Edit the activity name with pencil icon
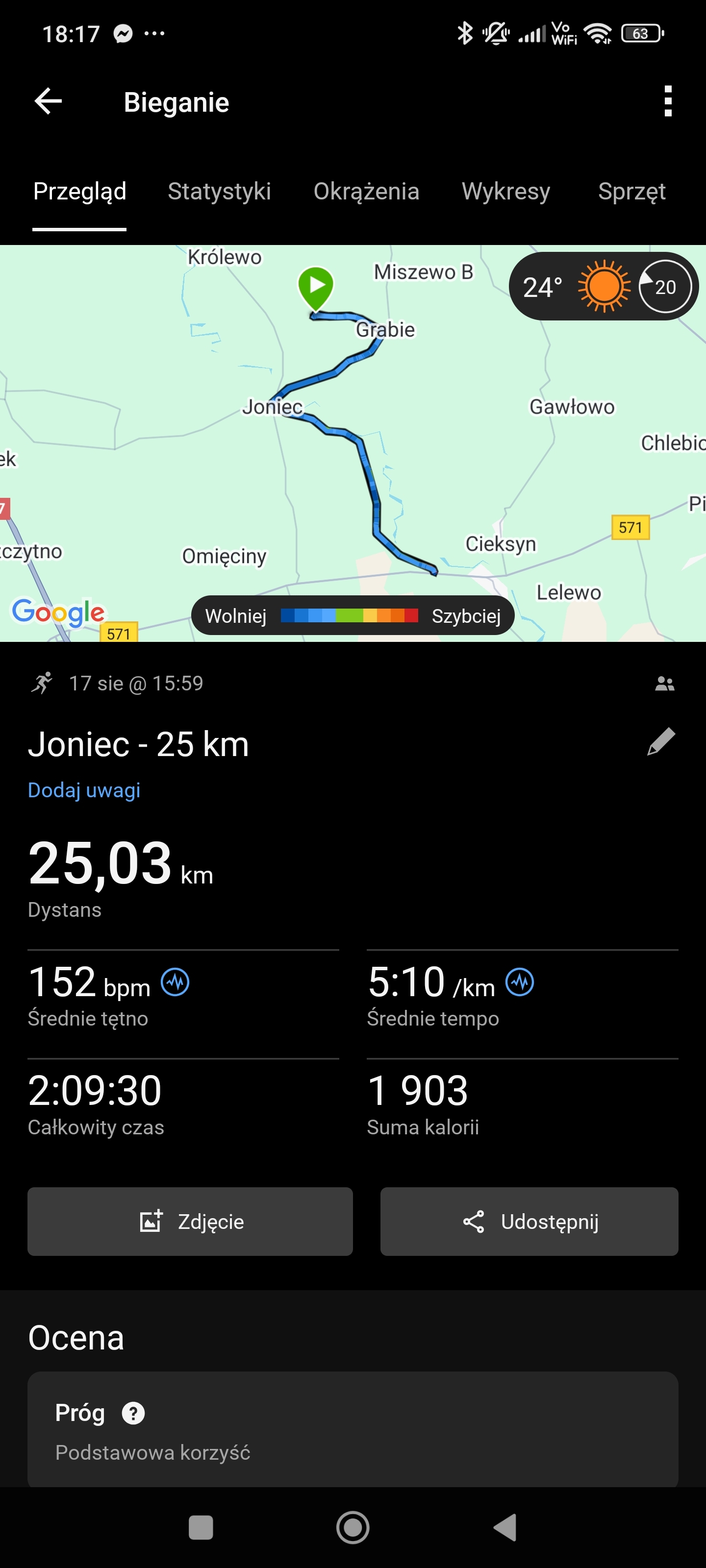The image size is (706, 1568). [x=661, y=742]
